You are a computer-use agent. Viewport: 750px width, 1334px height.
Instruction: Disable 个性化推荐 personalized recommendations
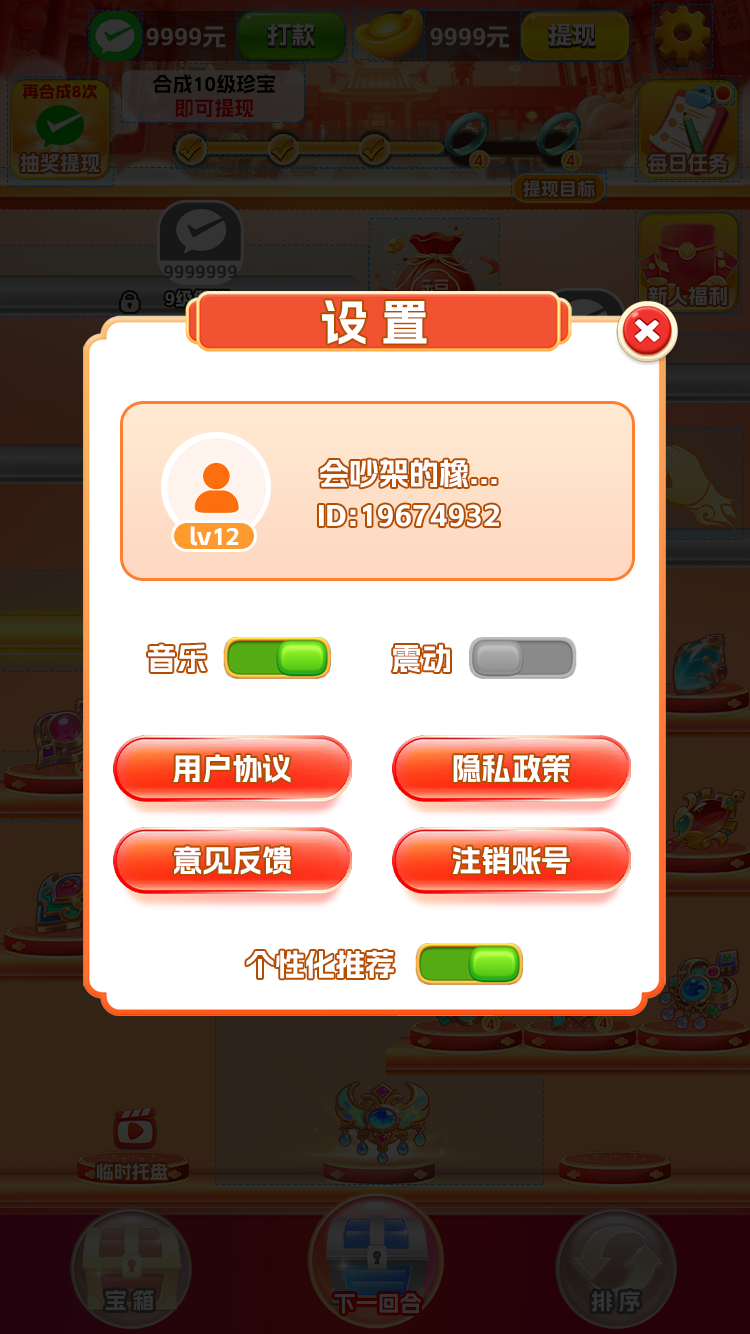click(469, 964)
